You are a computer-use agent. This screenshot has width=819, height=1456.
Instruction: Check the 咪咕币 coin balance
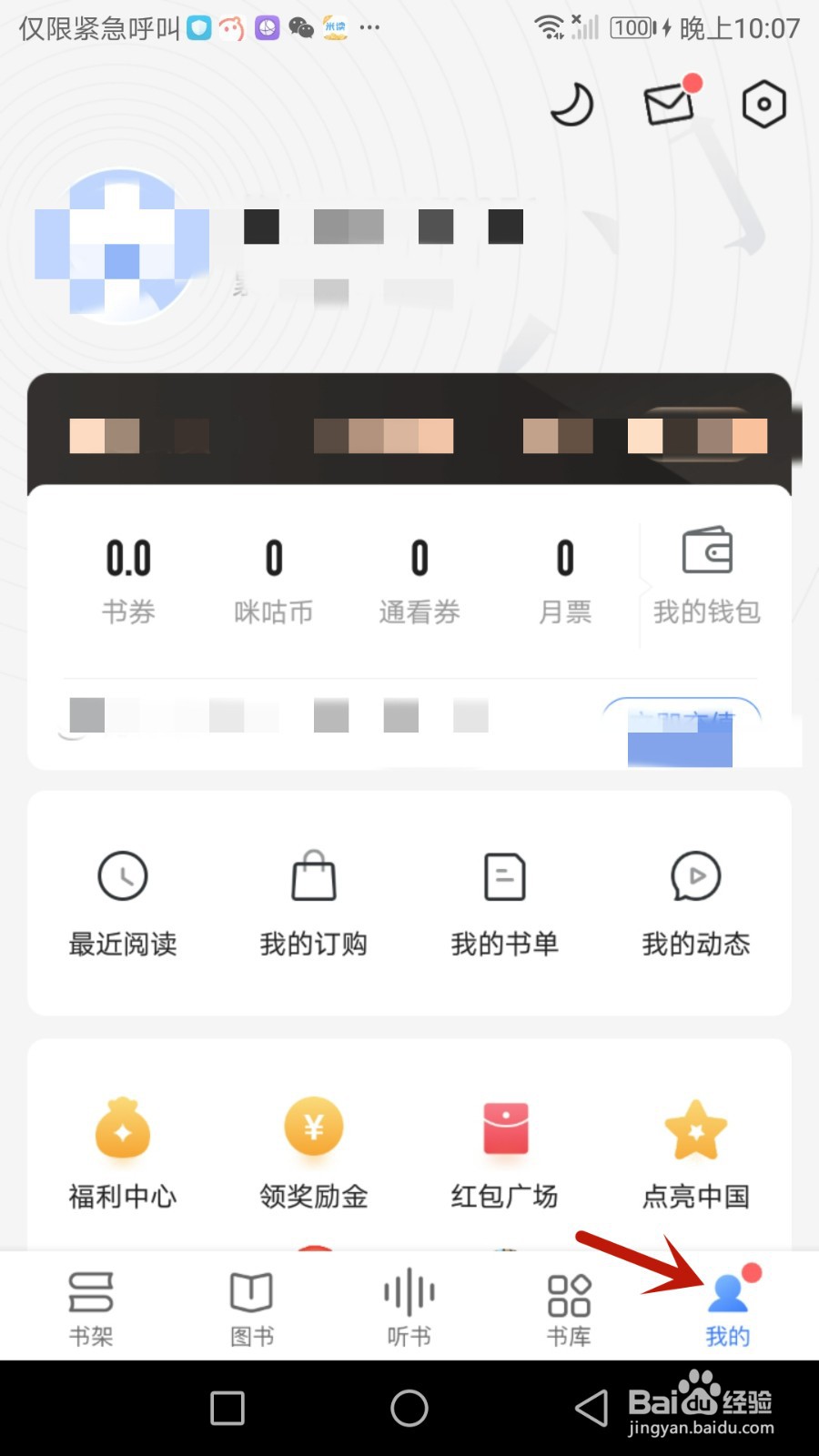[x=273, y=578]
